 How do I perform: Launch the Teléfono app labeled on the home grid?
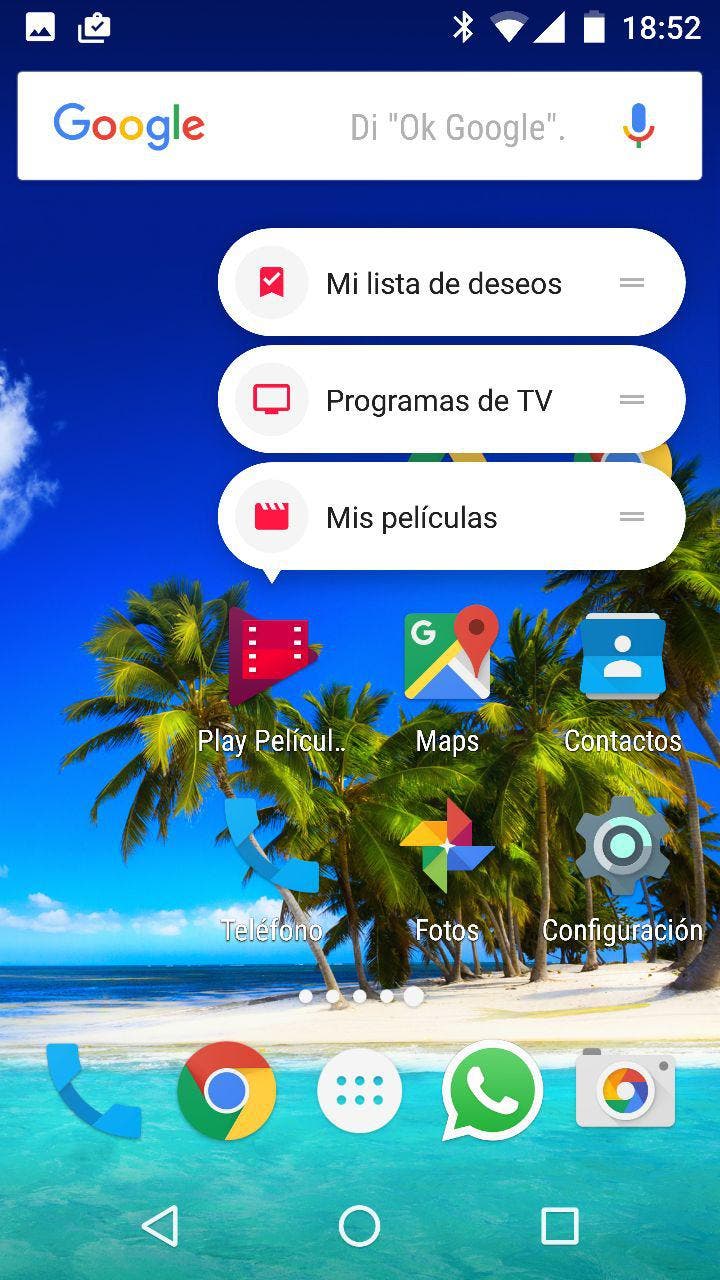[x=271, y=848]
